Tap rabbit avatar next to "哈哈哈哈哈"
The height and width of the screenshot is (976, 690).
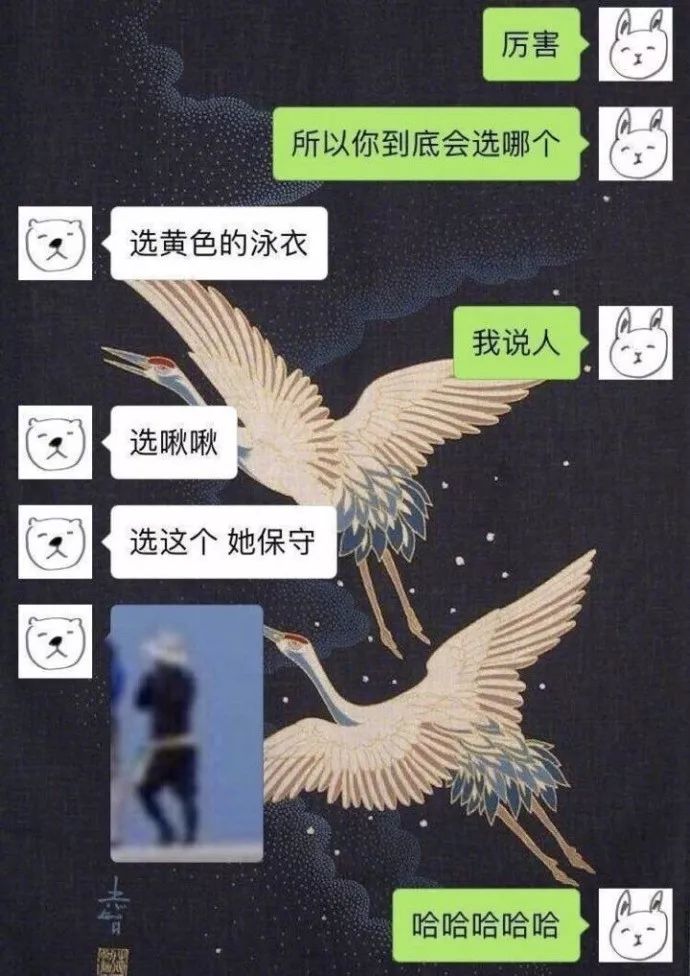pos(635,925)
